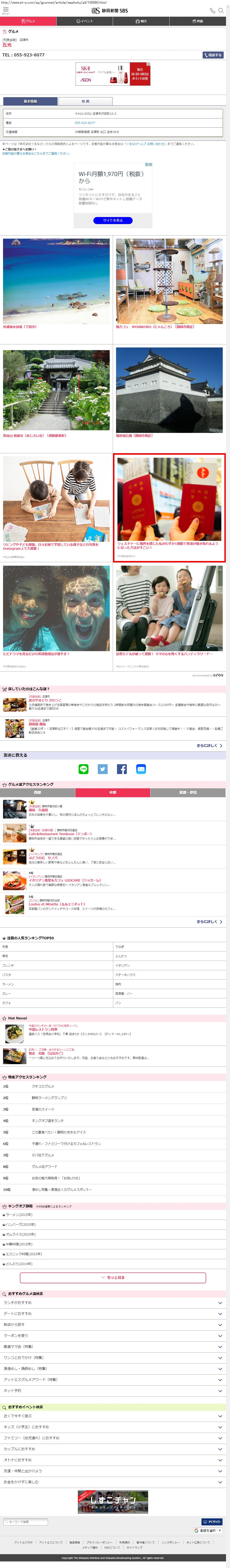The image size is (230, 1568).
Task: Select the 西部 ranking tab
Action: tap(38, 793)
